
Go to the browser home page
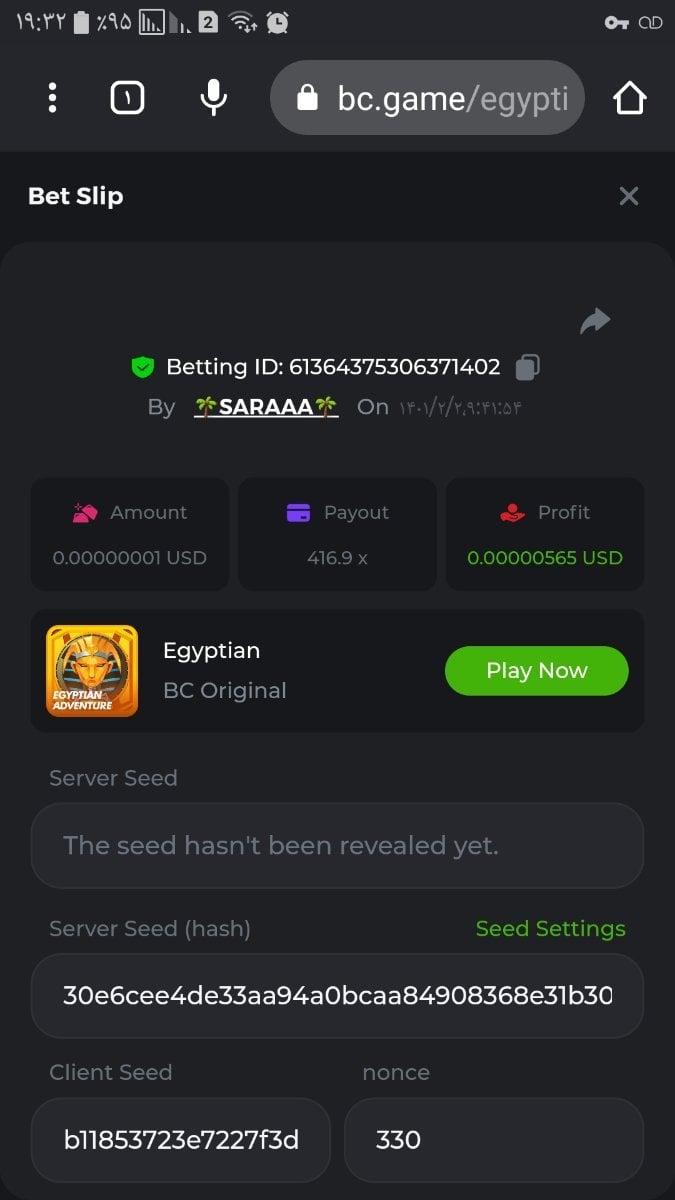[x=629, y=98]
